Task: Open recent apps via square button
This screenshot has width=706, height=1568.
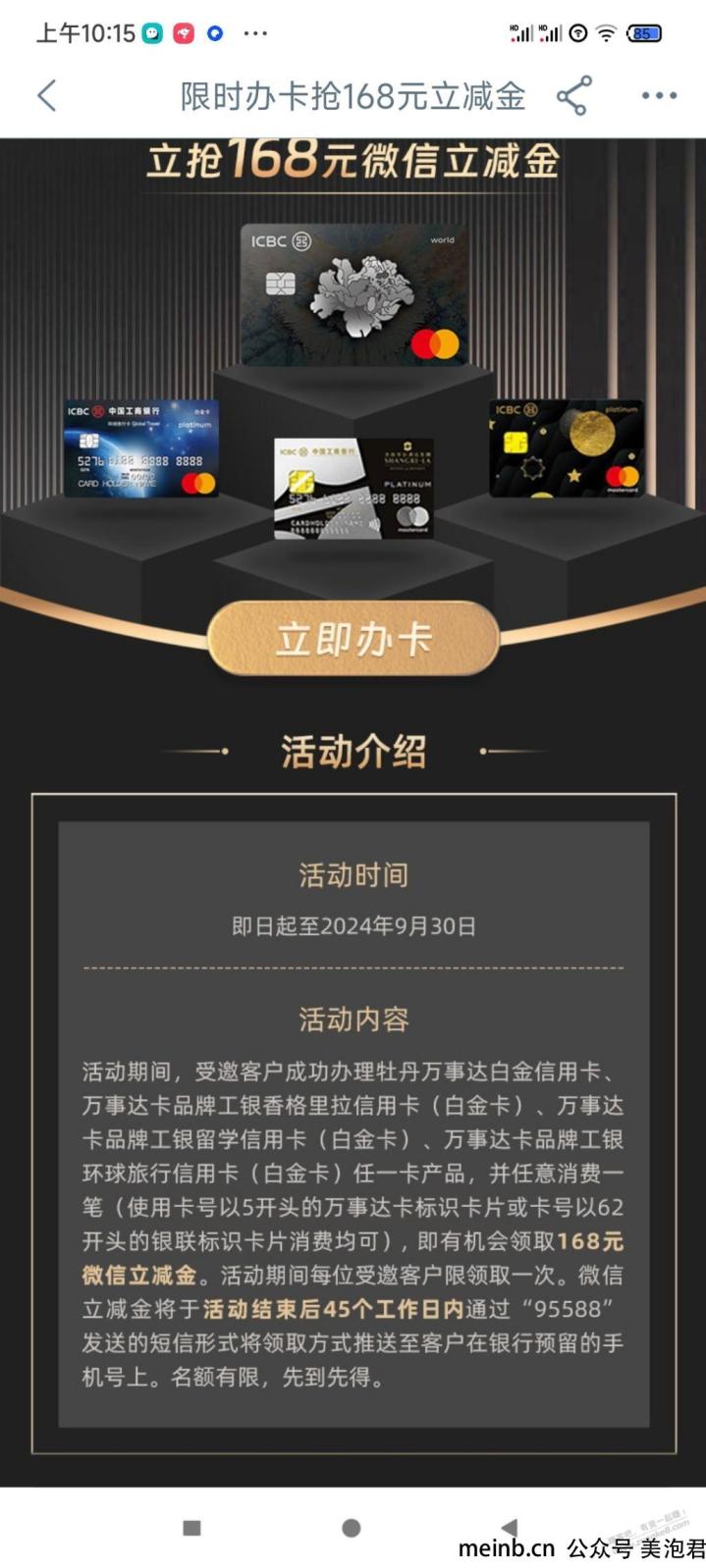Action: pyautogui.click(x=192, y=1528)
